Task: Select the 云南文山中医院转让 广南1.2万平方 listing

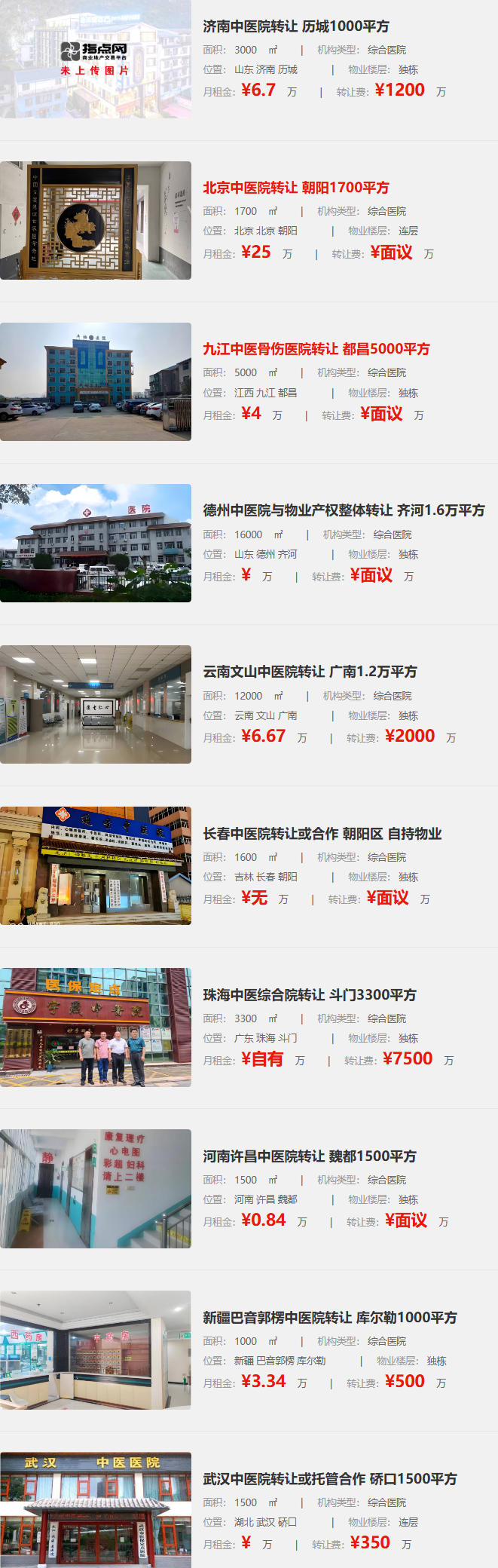Action: pyautogui.click(x=310, y=672)
